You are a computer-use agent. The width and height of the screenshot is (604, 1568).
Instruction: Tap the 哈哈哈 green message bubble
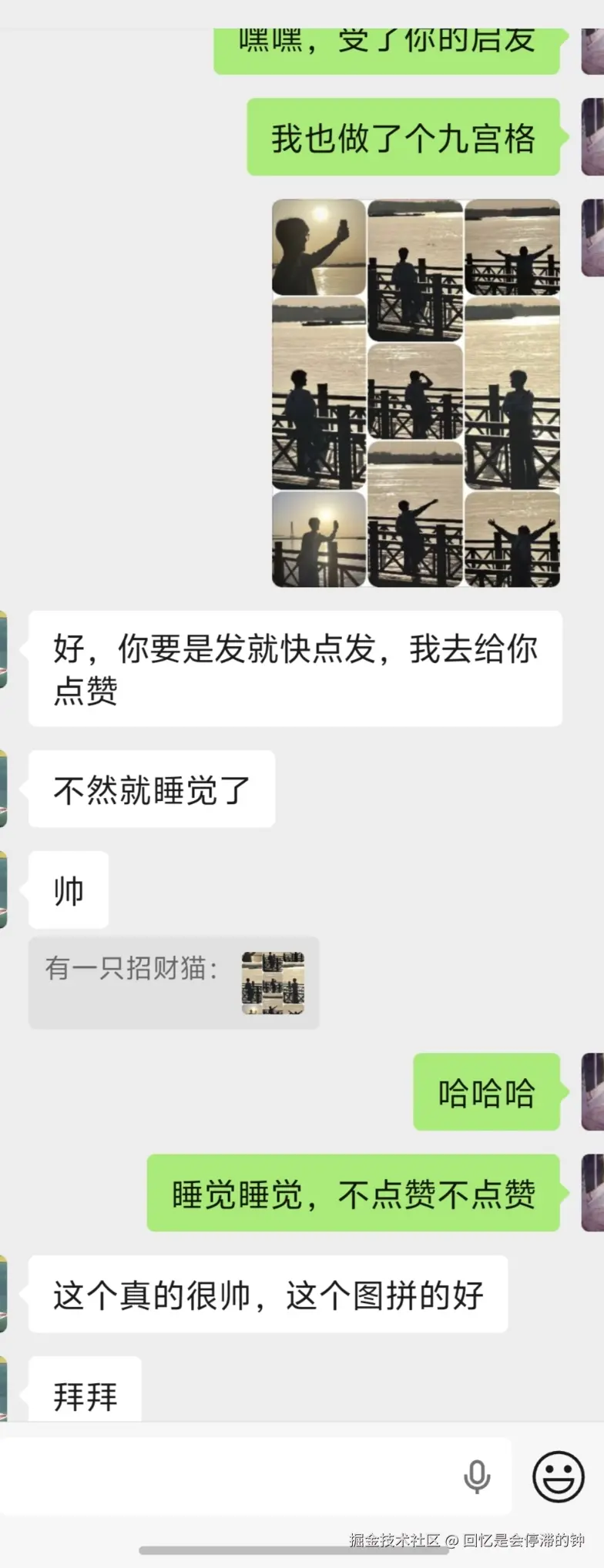point(487,1092)
